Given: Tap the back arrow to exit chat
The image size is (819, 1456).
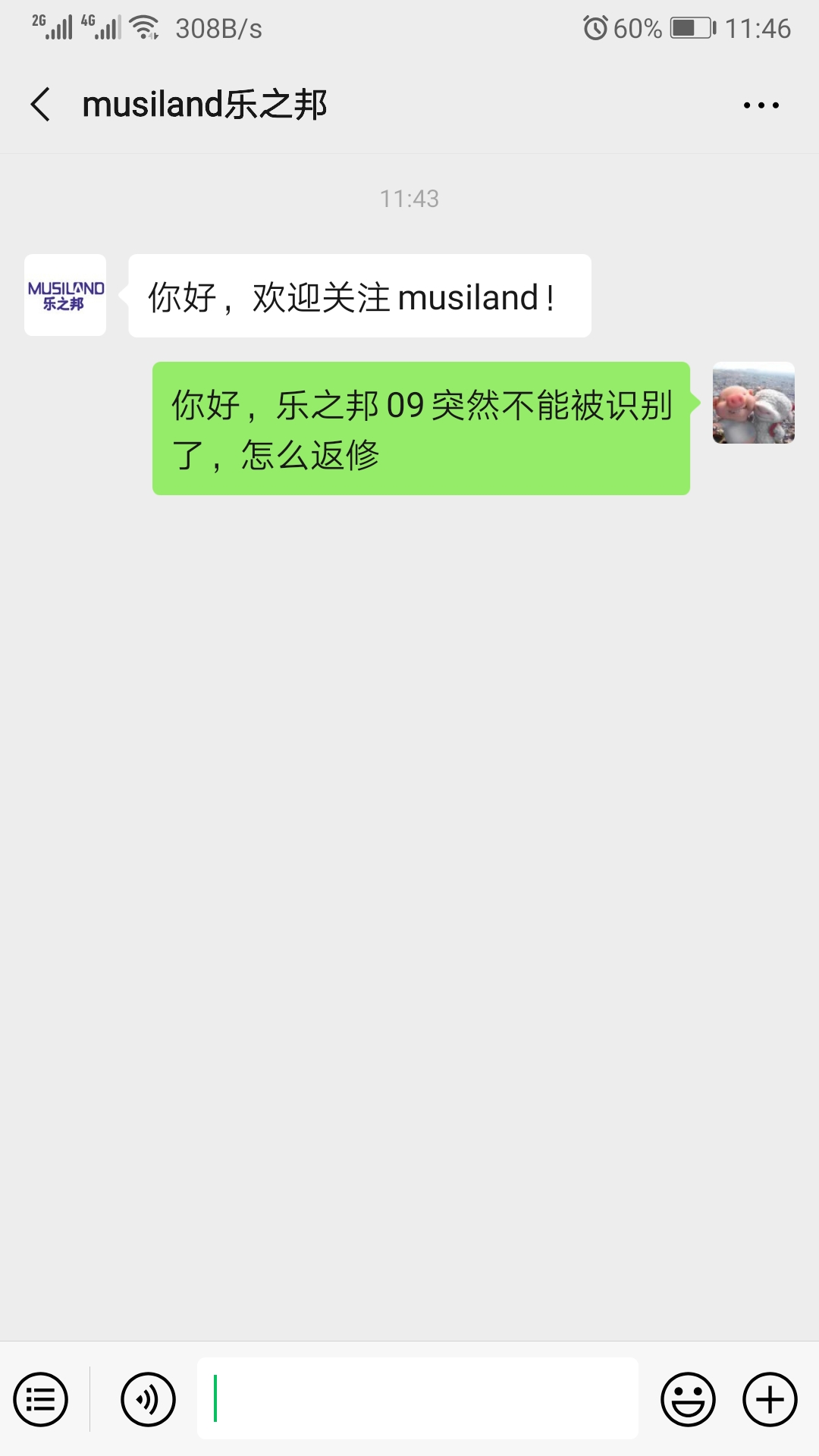Looking at the screenshot, I should tap(39, 105).
